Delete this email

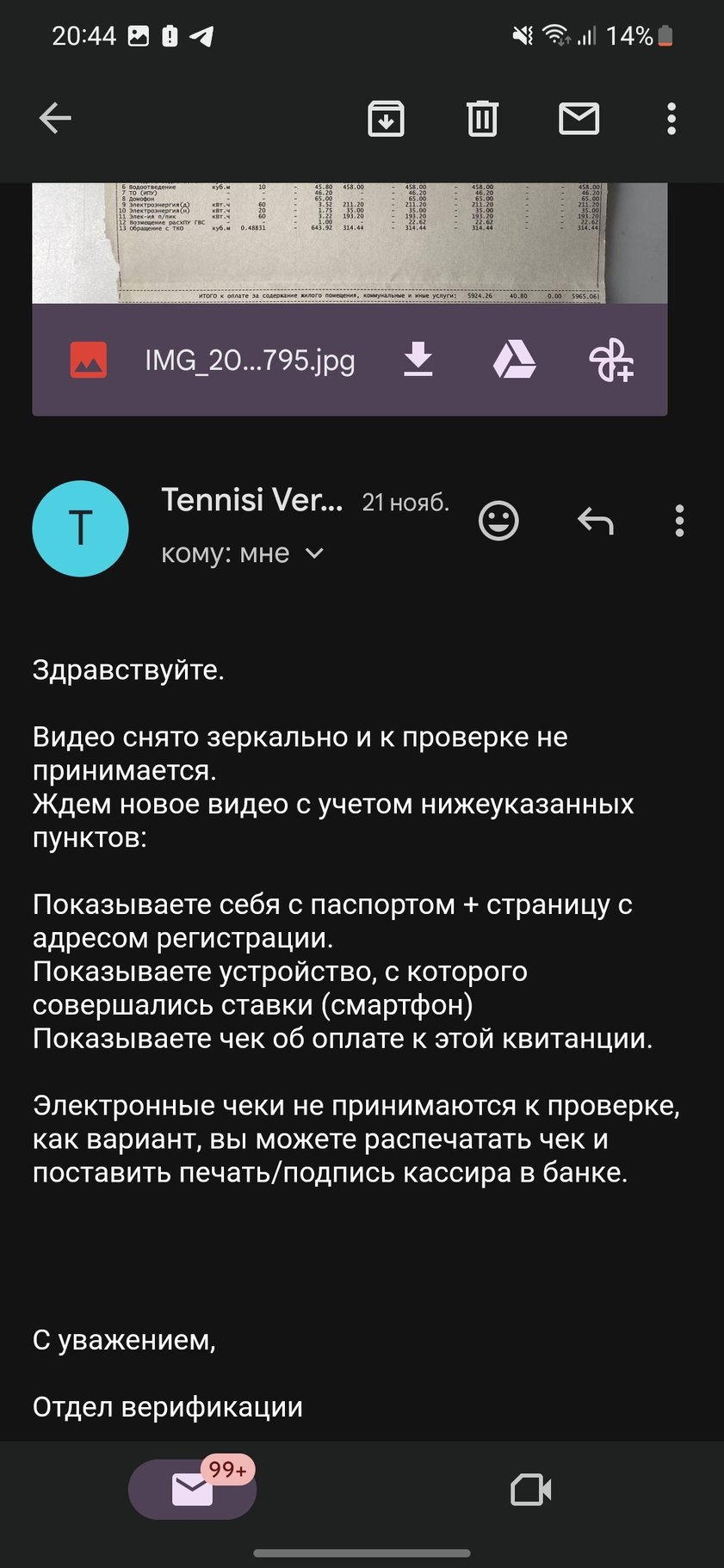coord(482,119)
